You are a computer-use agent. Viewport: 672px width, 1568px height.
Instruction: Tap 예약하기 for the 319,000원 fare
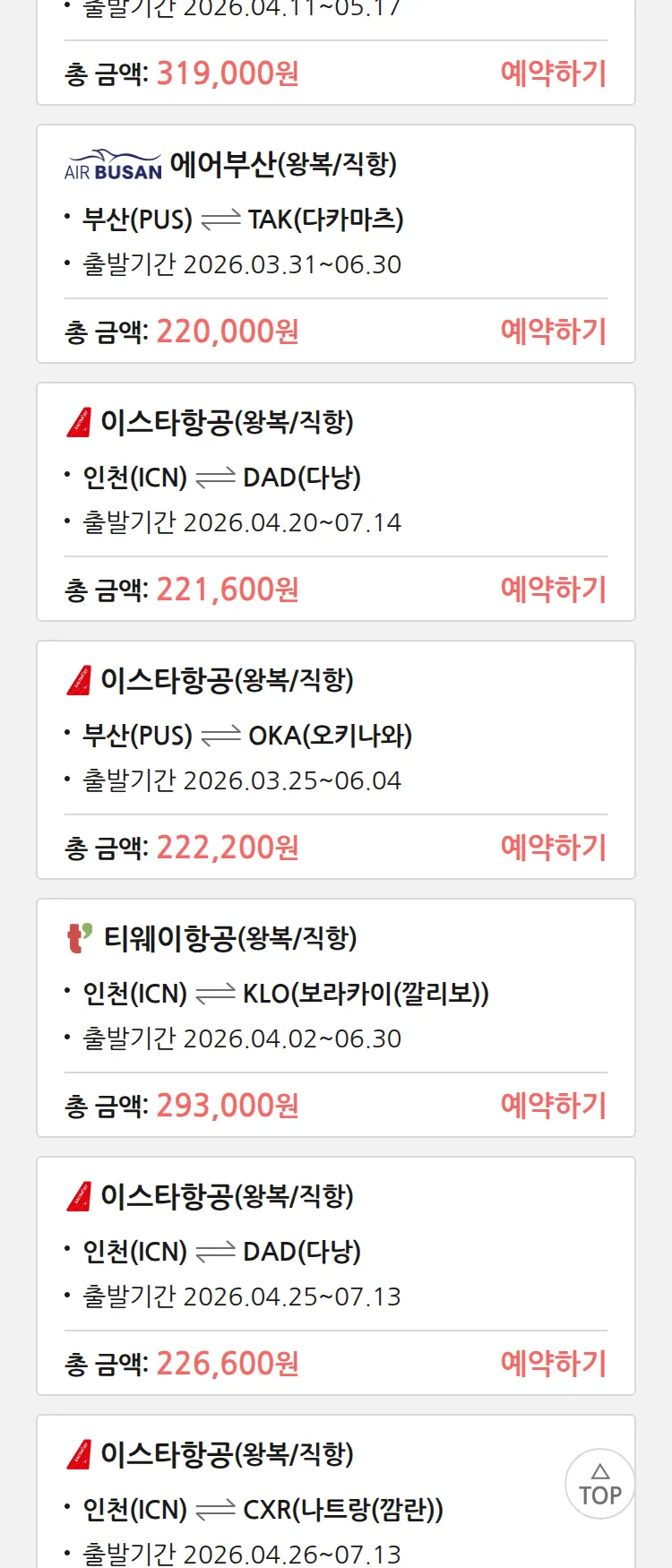(x=553, y=73)
